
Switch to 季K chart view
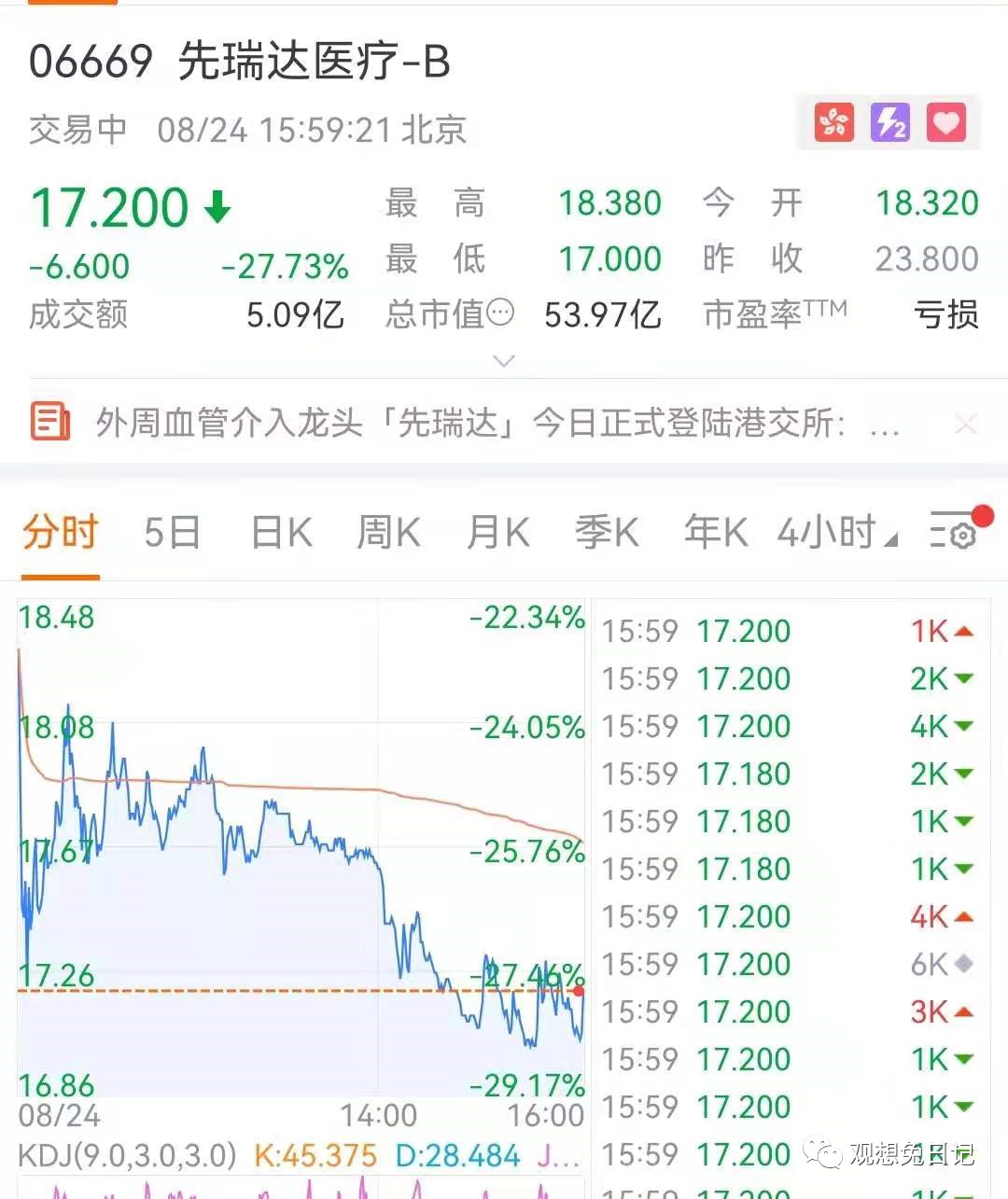607,533
